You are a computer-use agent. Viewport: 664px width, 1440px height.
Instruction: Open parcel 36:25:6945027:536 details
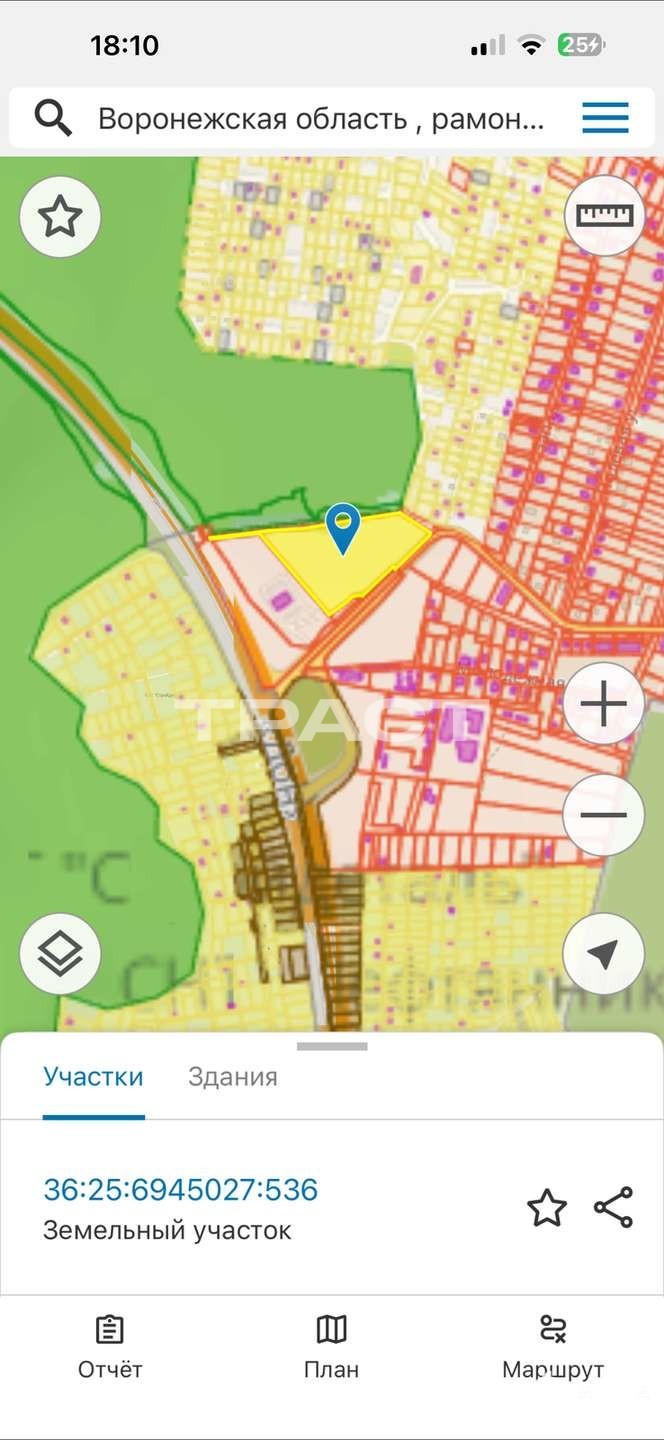[x=180, y=1190]
